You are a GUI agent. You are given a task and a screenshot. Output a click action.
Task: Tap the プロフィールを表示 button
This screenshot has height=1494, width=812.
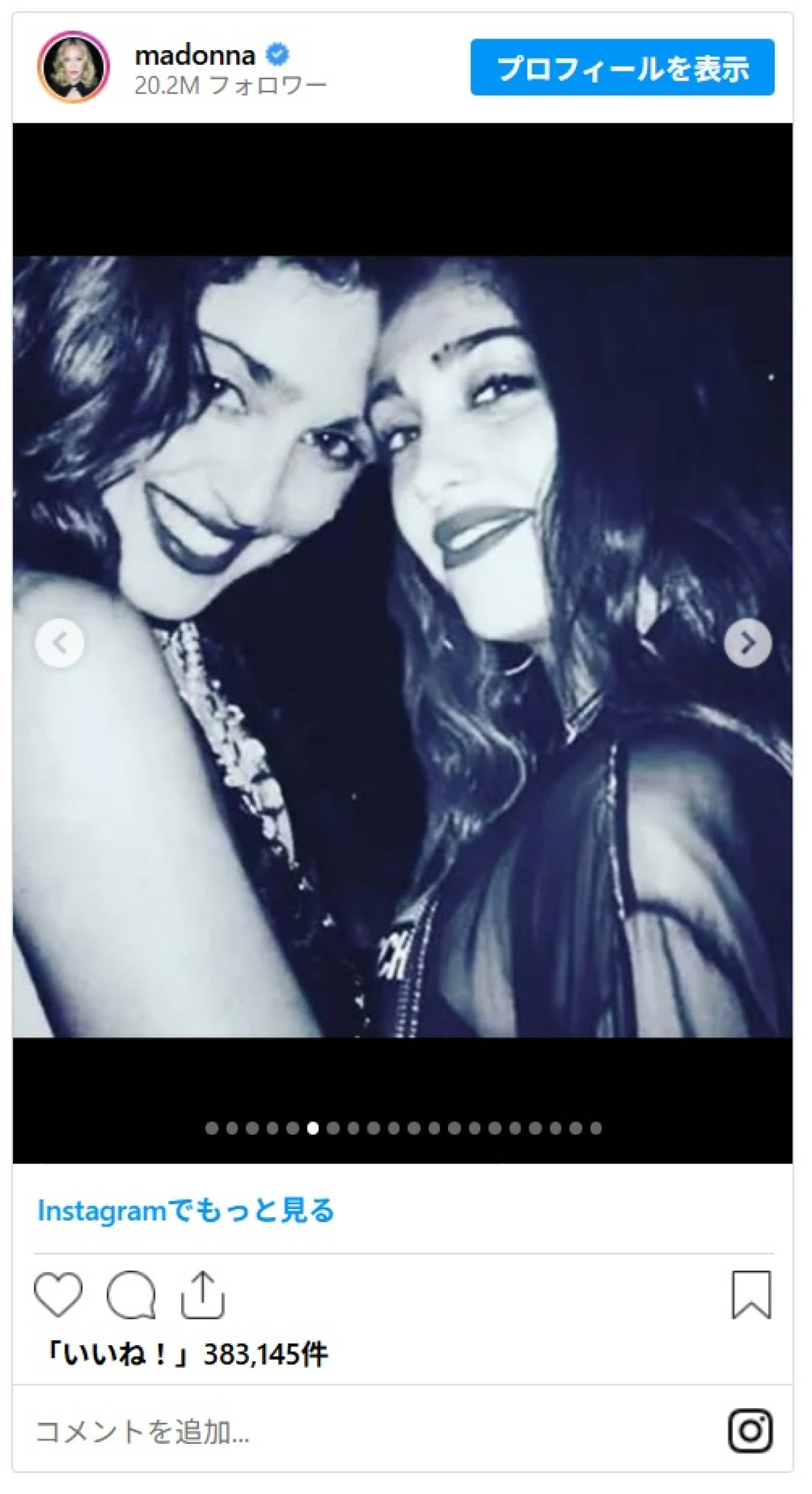[622, 68]
